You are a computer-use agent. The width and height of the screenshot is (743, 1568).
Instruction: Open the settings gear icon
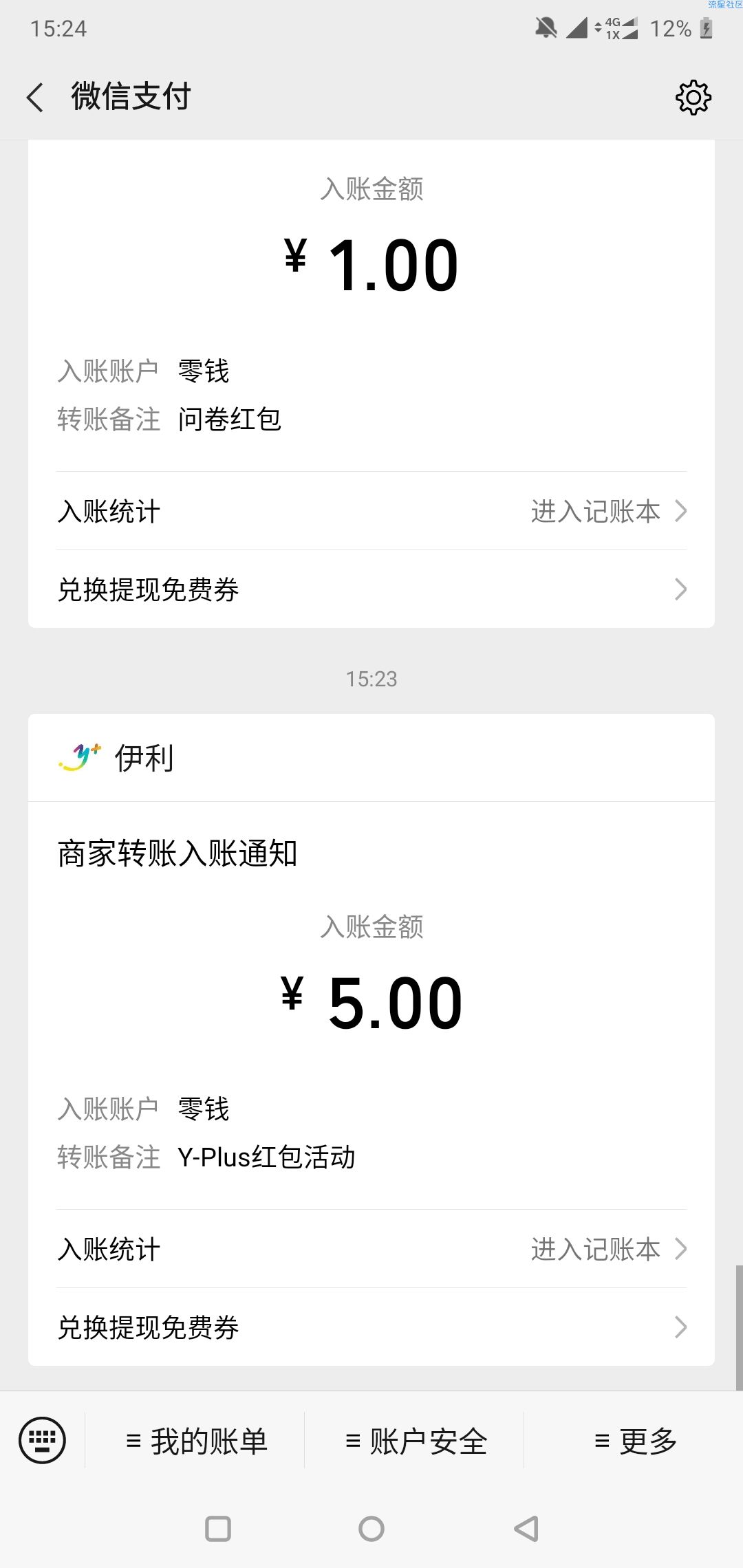(x=693, y=98)
